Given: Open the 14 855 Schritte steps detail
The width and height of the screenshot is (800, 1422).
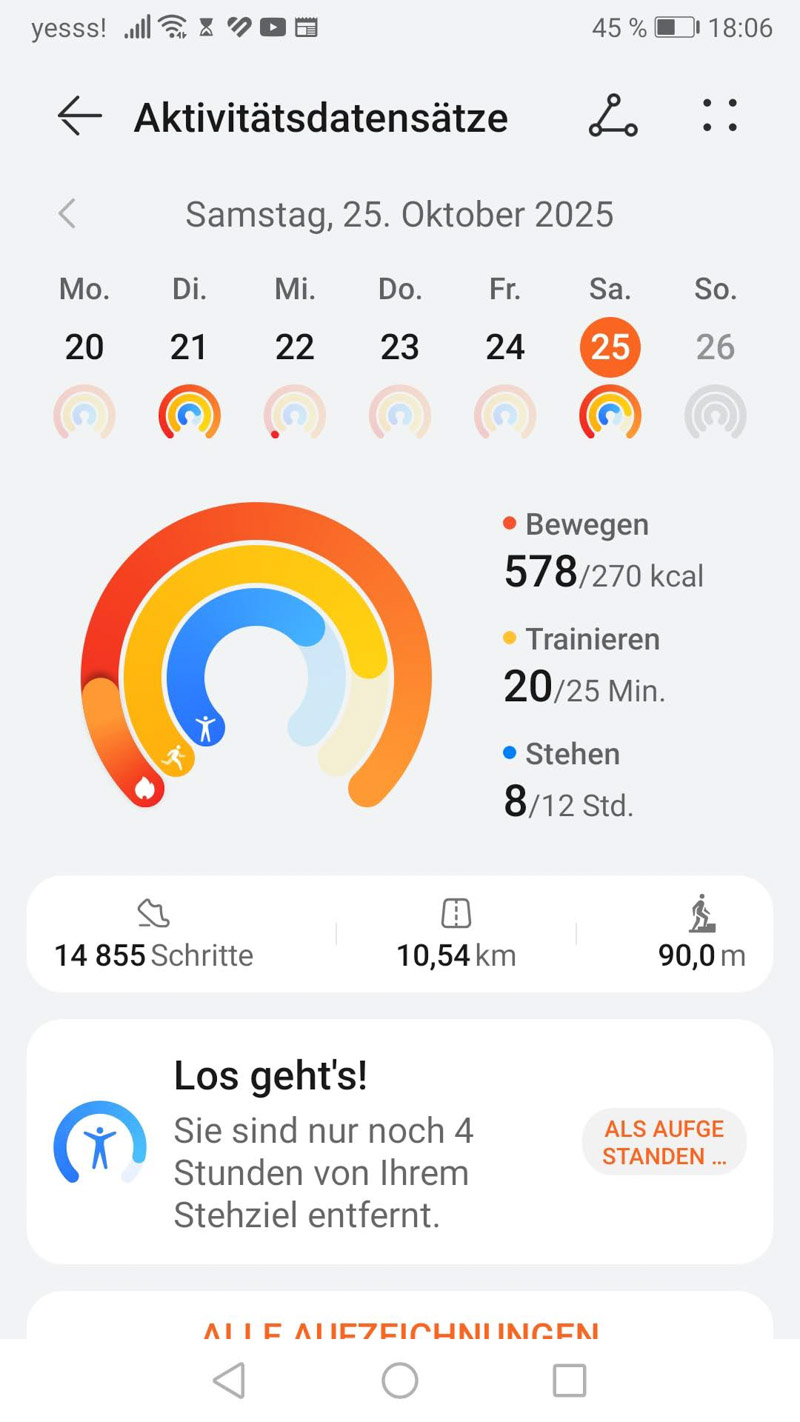Looking at the screenshot, I should click(x=154, y=935).
